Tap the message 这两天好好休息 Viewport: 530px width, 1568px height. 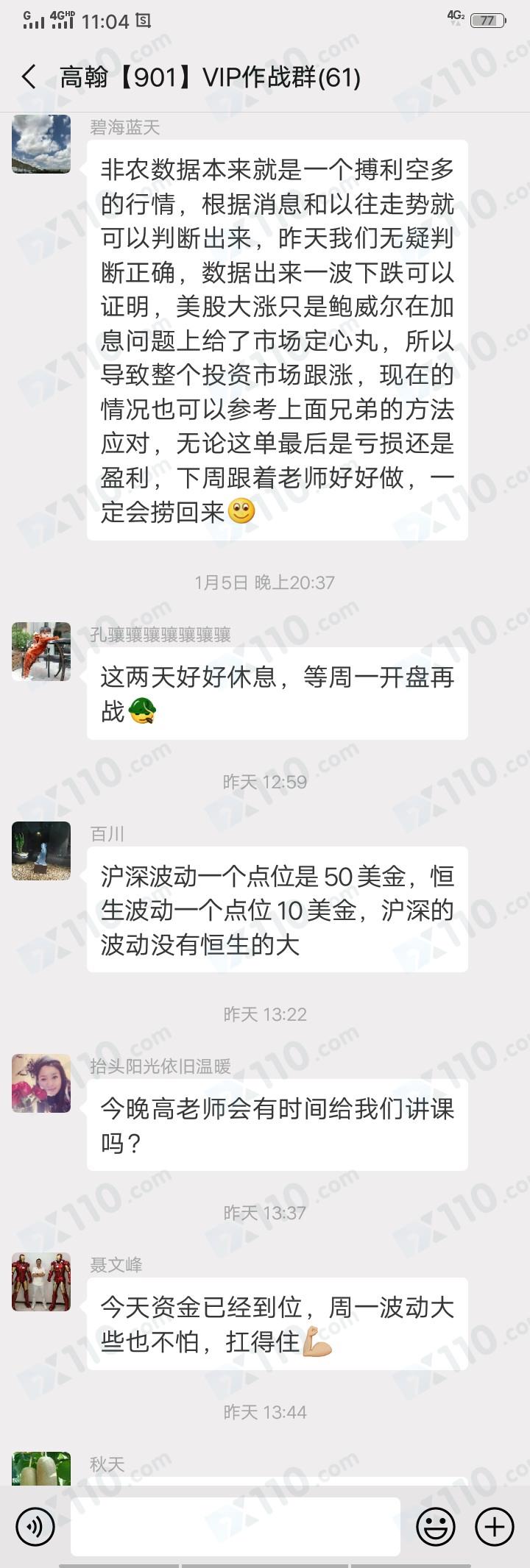tap(278, 695)
